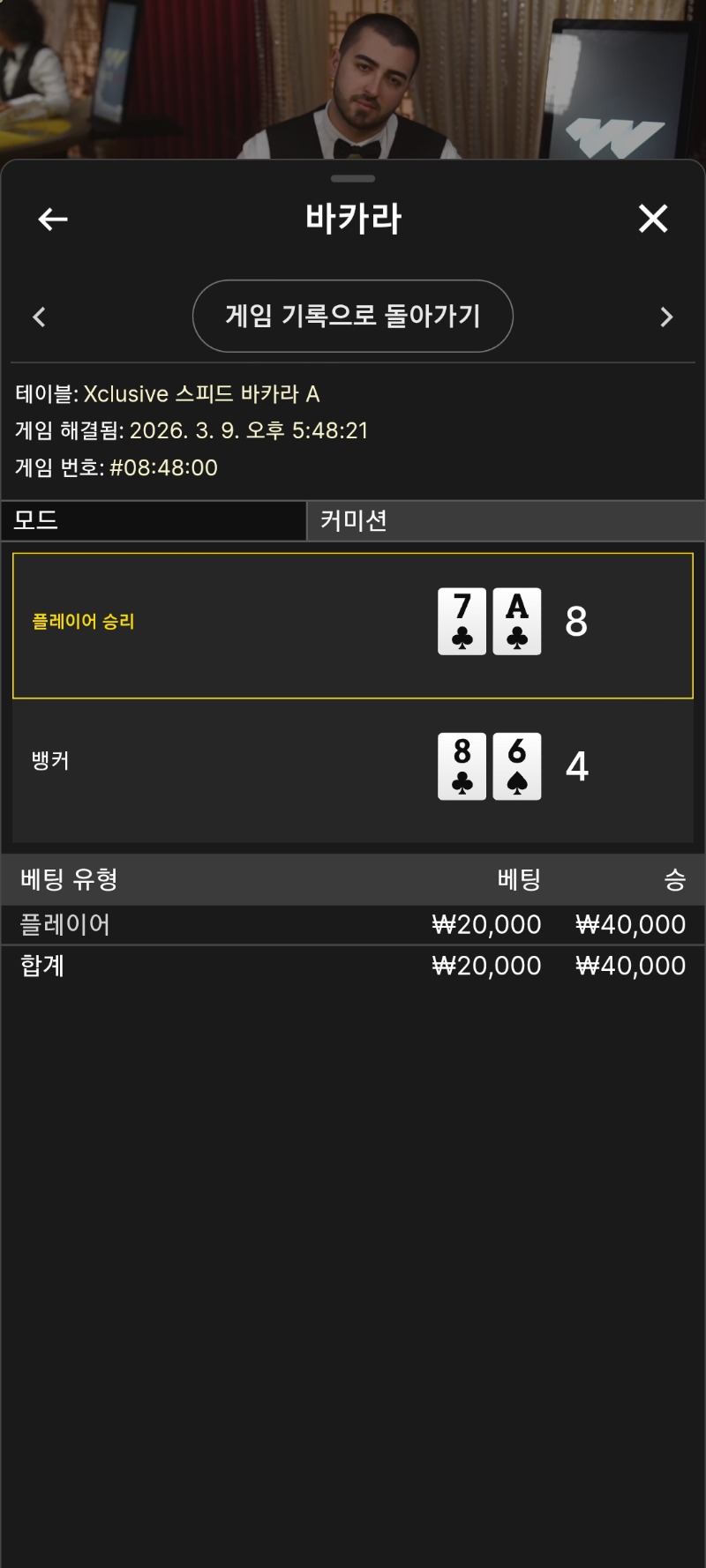Go back using the top-left arrow
This screenshot has width=706, height=1568.
click(x=53, y=219)
